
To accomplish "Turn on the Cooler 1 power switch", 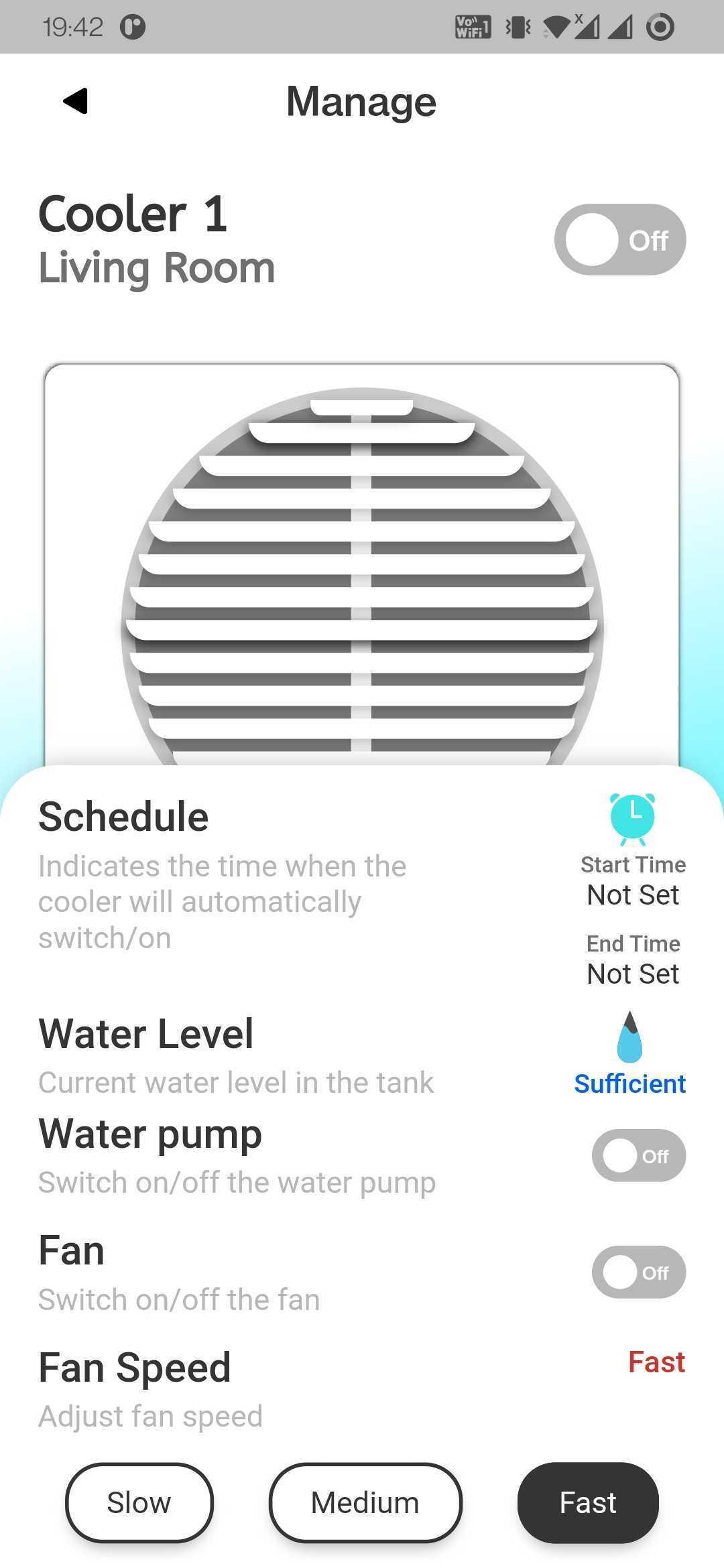I will (x=620, y=239).
